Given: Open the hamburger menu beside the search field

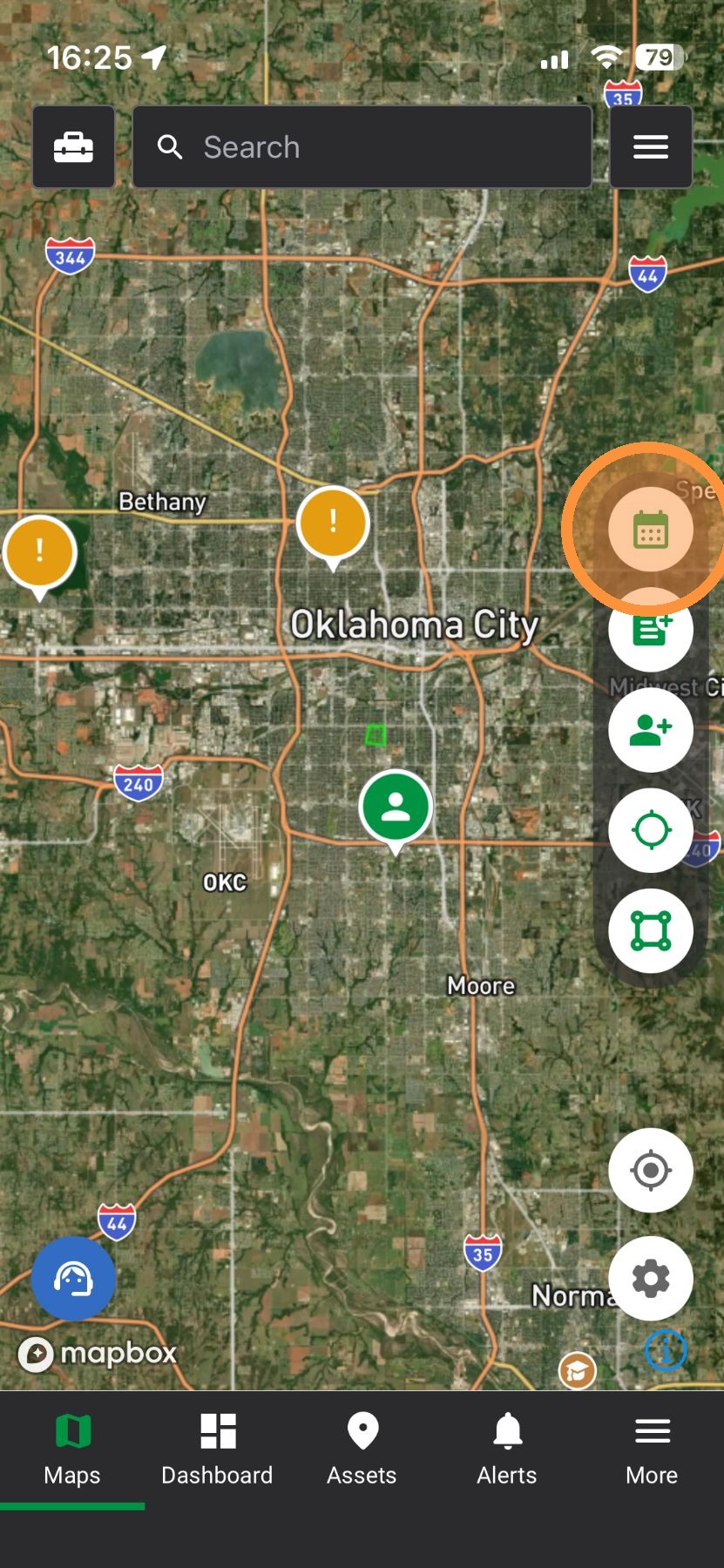Looking at the screenshot, I should (651, 147).
